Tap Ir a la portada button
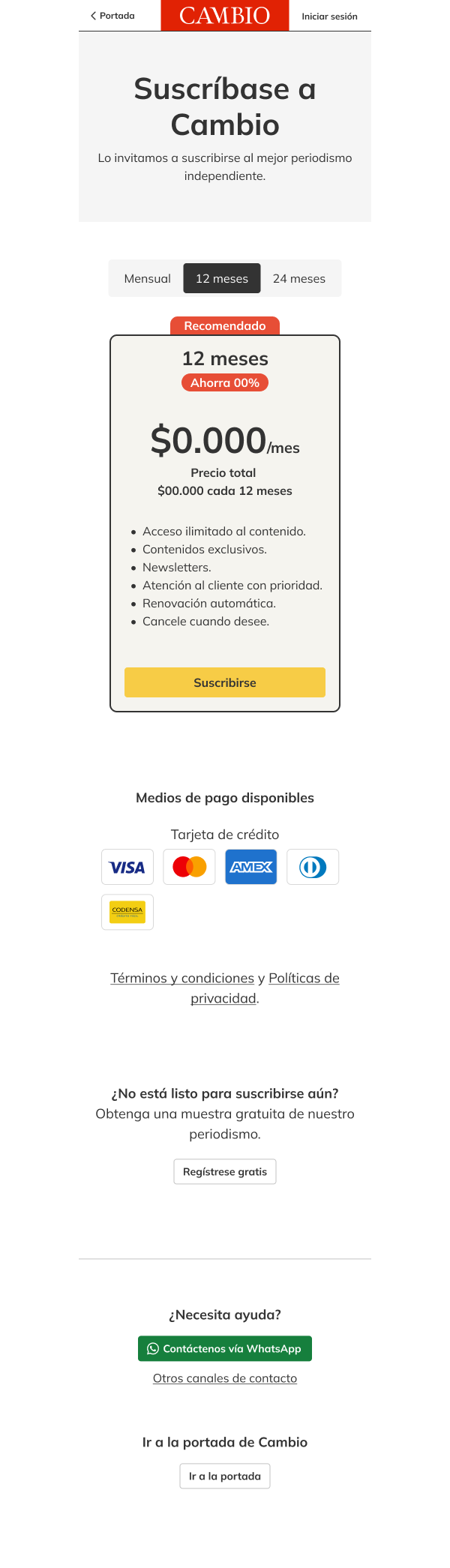This screenshot has height=1568, width=450. tap(225, 1476)
